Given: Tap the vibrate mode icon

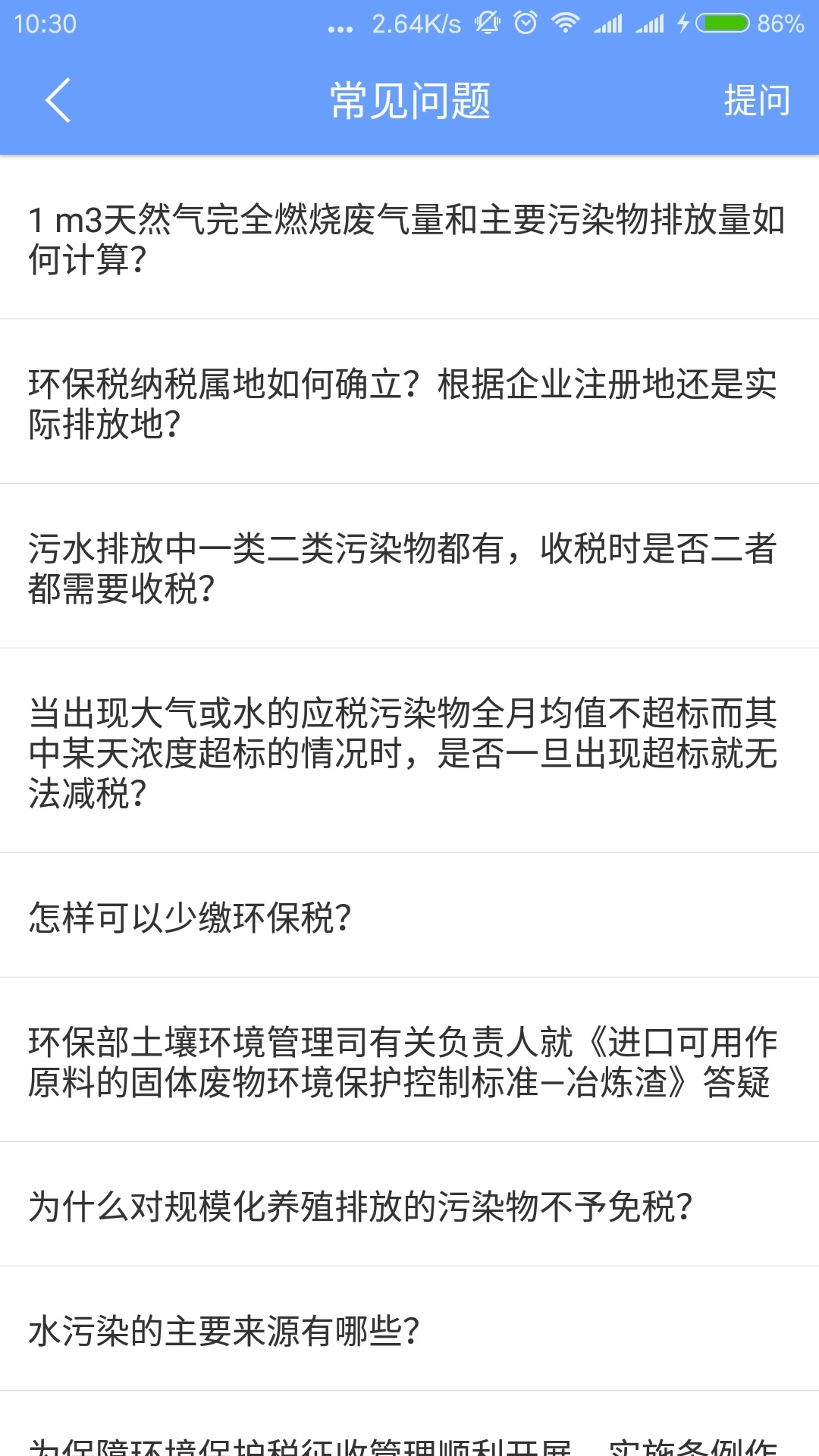Looking at the screenshot, I should tap(488, 23).
